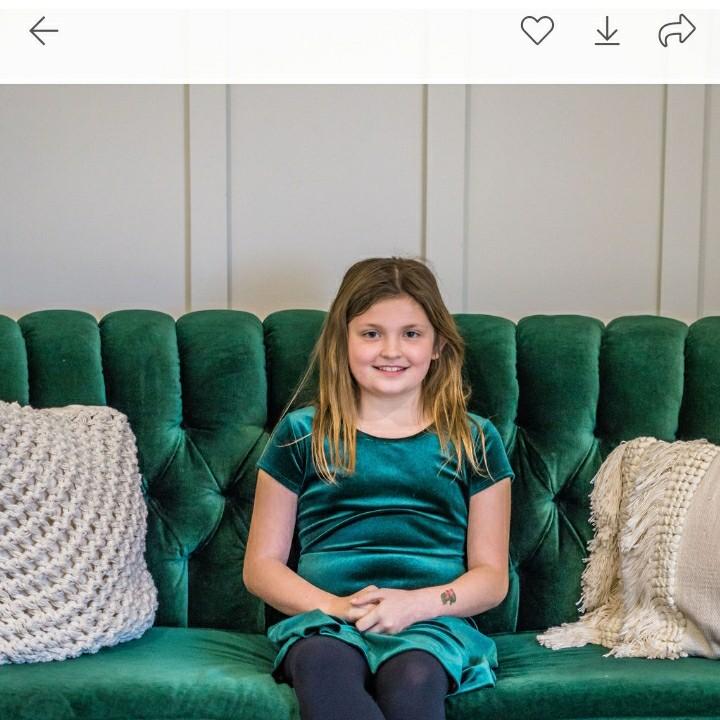Image resolution: width=720 pixels, height=720 pixels.
Task: Go back using the arrow icon
Action: point(43,31)
